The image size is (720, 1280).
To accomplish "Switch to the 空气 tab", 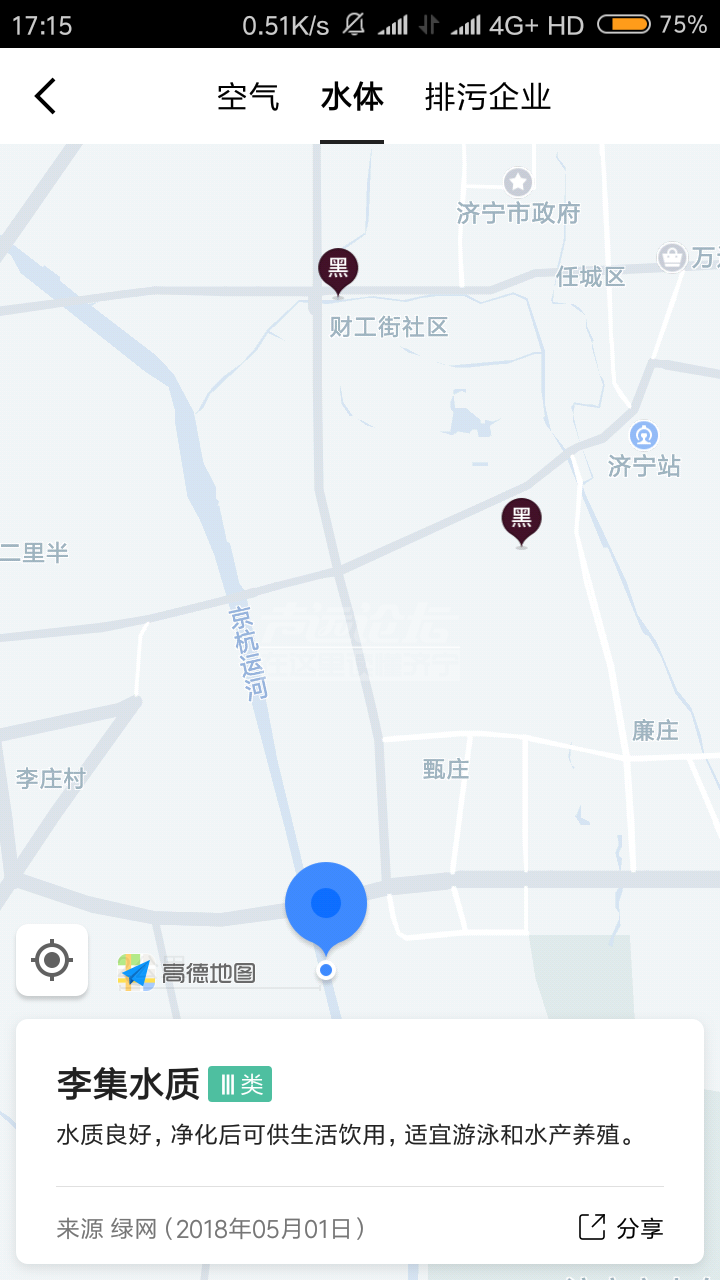I will tap(248, 97).
